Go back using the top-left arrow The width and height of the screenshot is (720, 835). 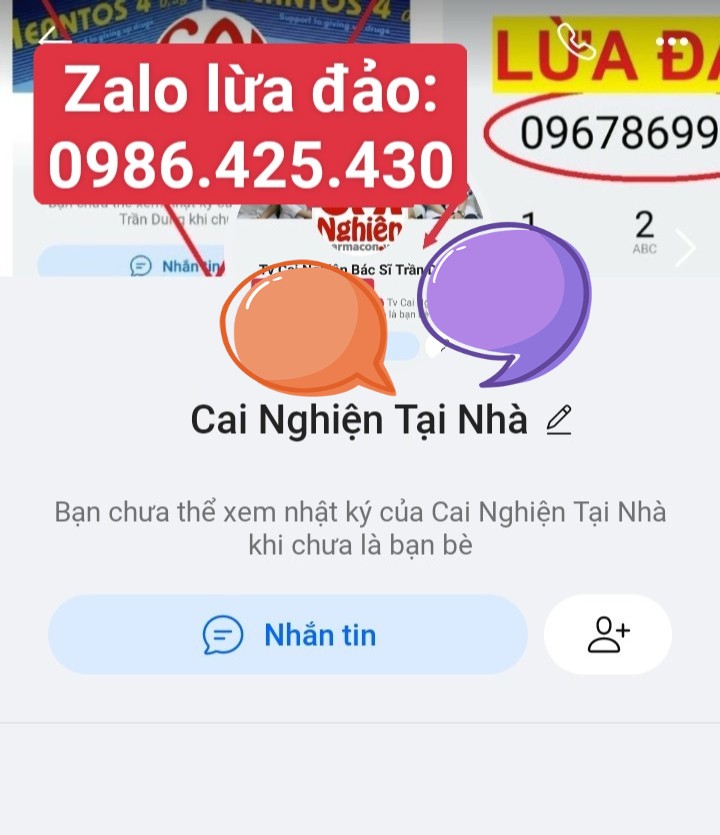(x=52, y=38)
